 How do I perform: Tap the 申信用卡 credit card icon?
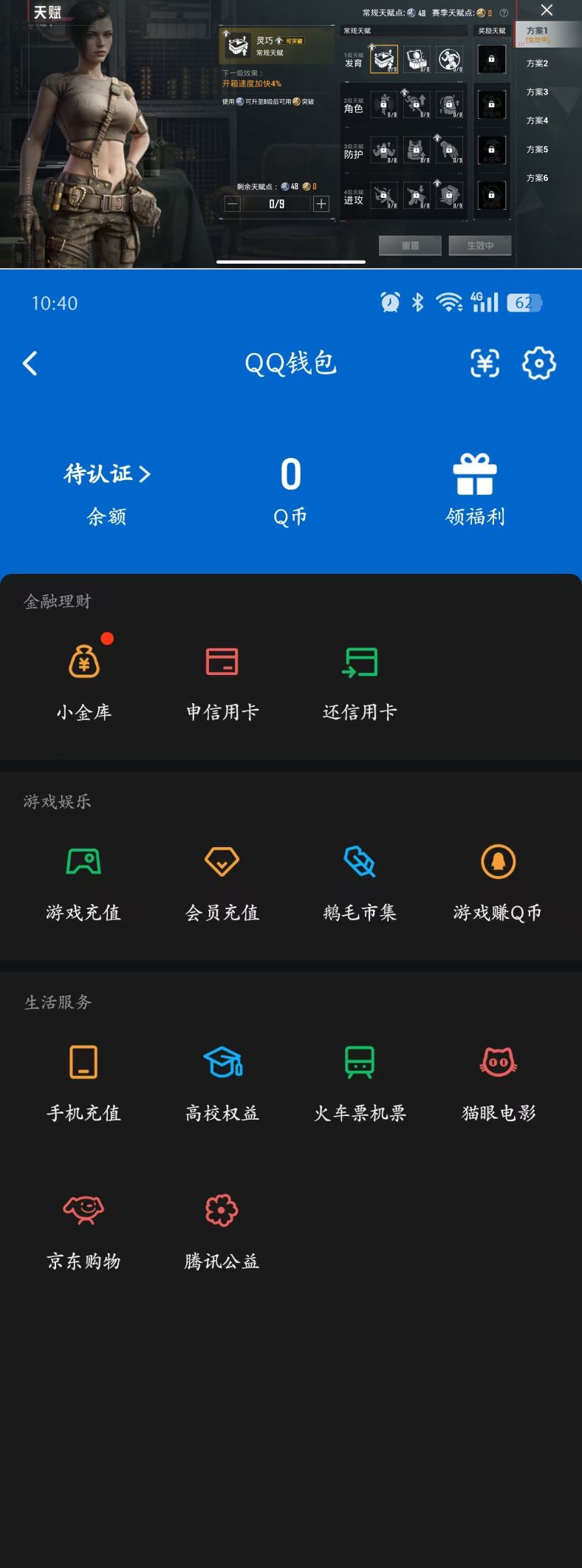[x=222, y=663]
